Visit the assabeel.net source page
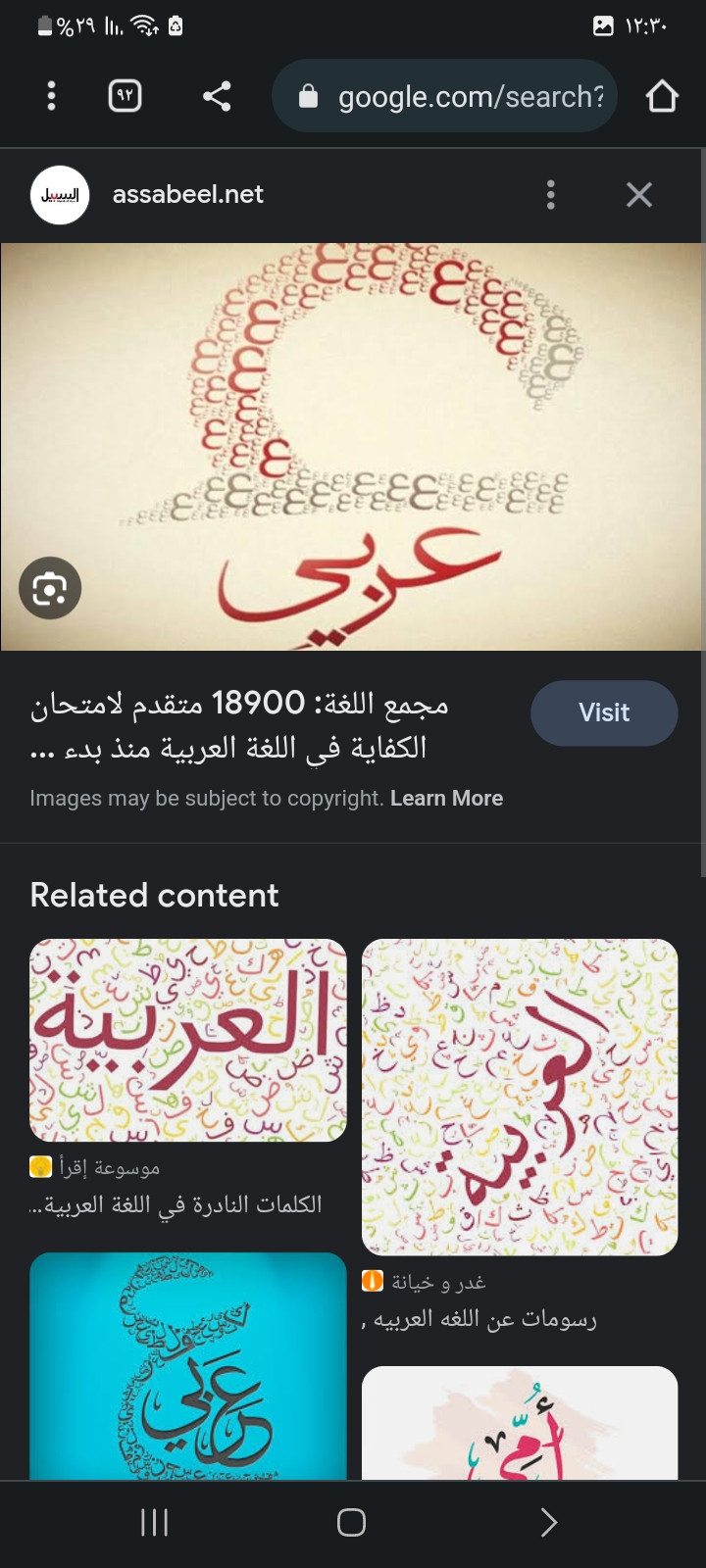The width and height of the screenshot is (706, 1568). pos(604,712)
